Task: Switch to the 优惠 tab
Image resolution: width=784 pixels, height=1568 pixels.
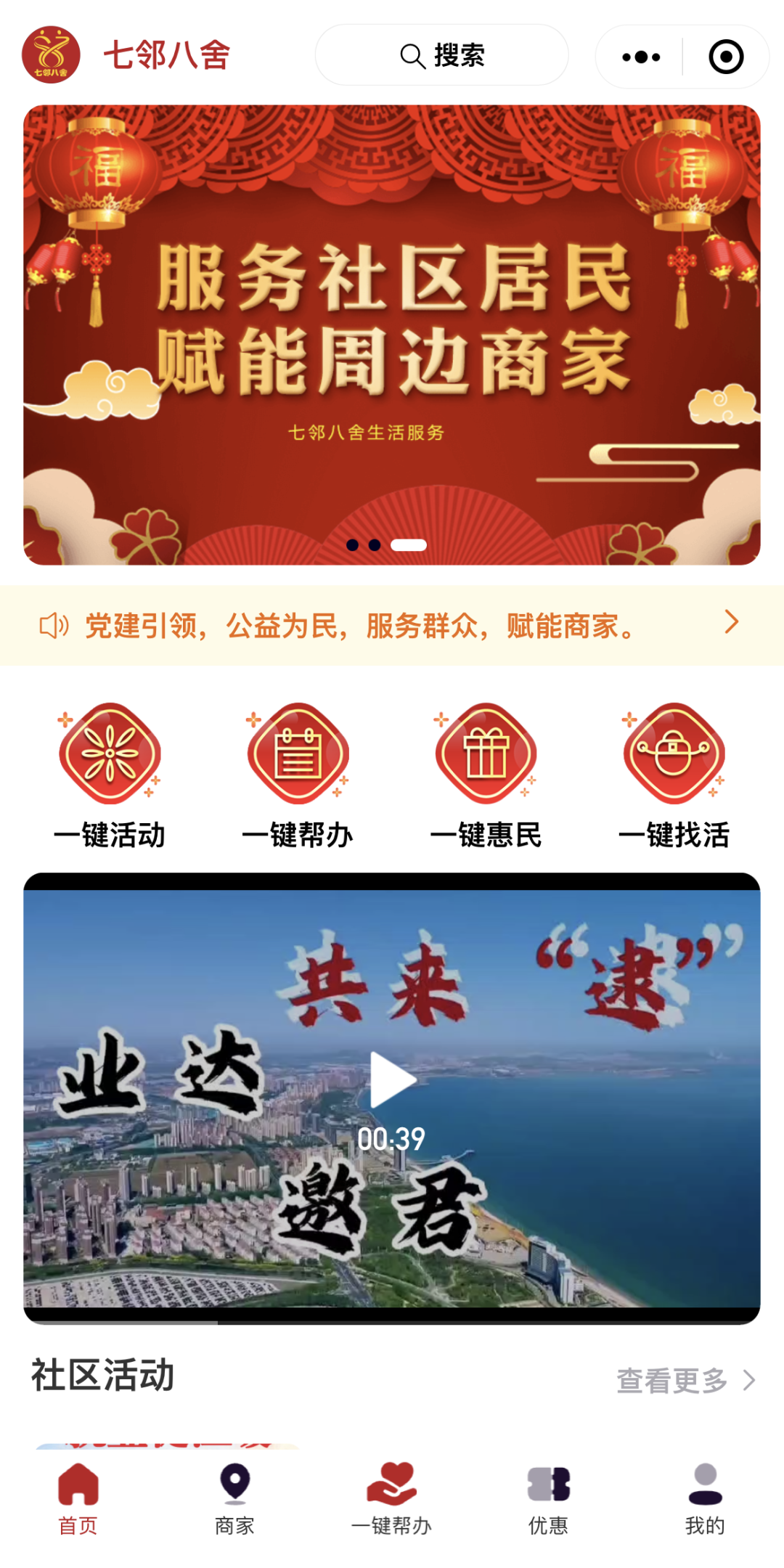Action: [x=549, y=1498]
